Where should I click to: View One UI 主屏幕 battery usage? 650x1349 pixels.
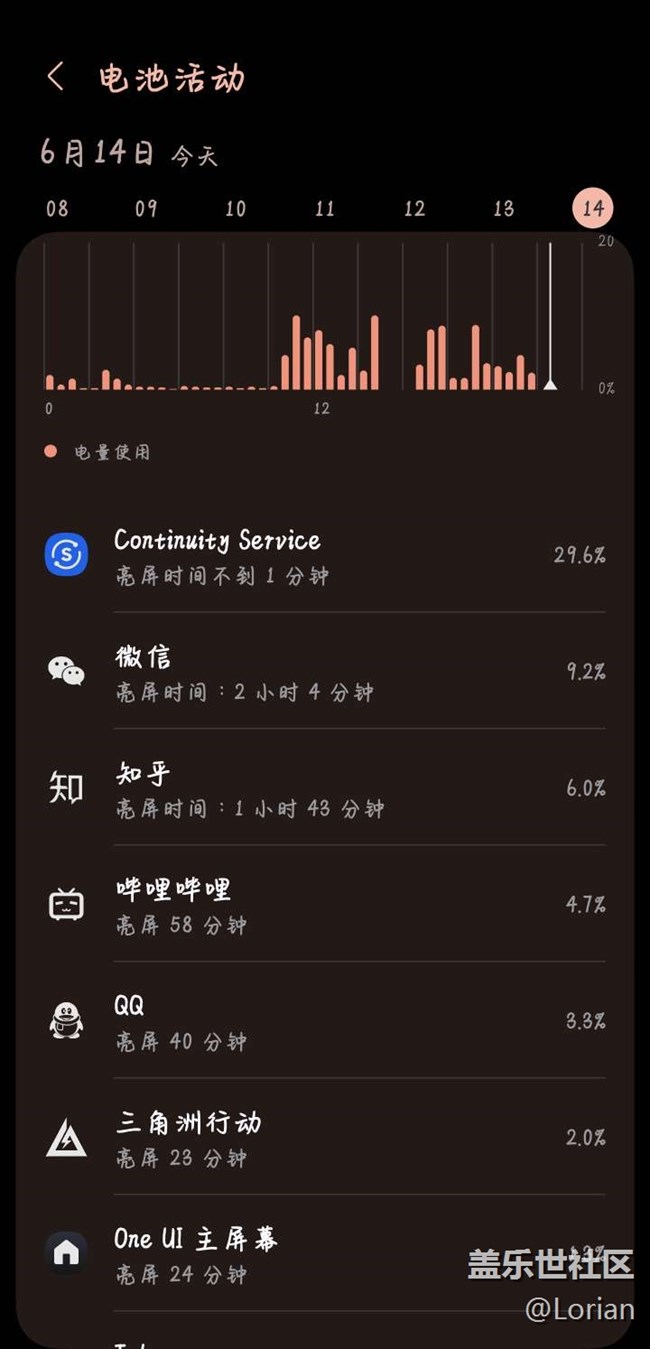pyautogui.click(x=325, y=1253)
